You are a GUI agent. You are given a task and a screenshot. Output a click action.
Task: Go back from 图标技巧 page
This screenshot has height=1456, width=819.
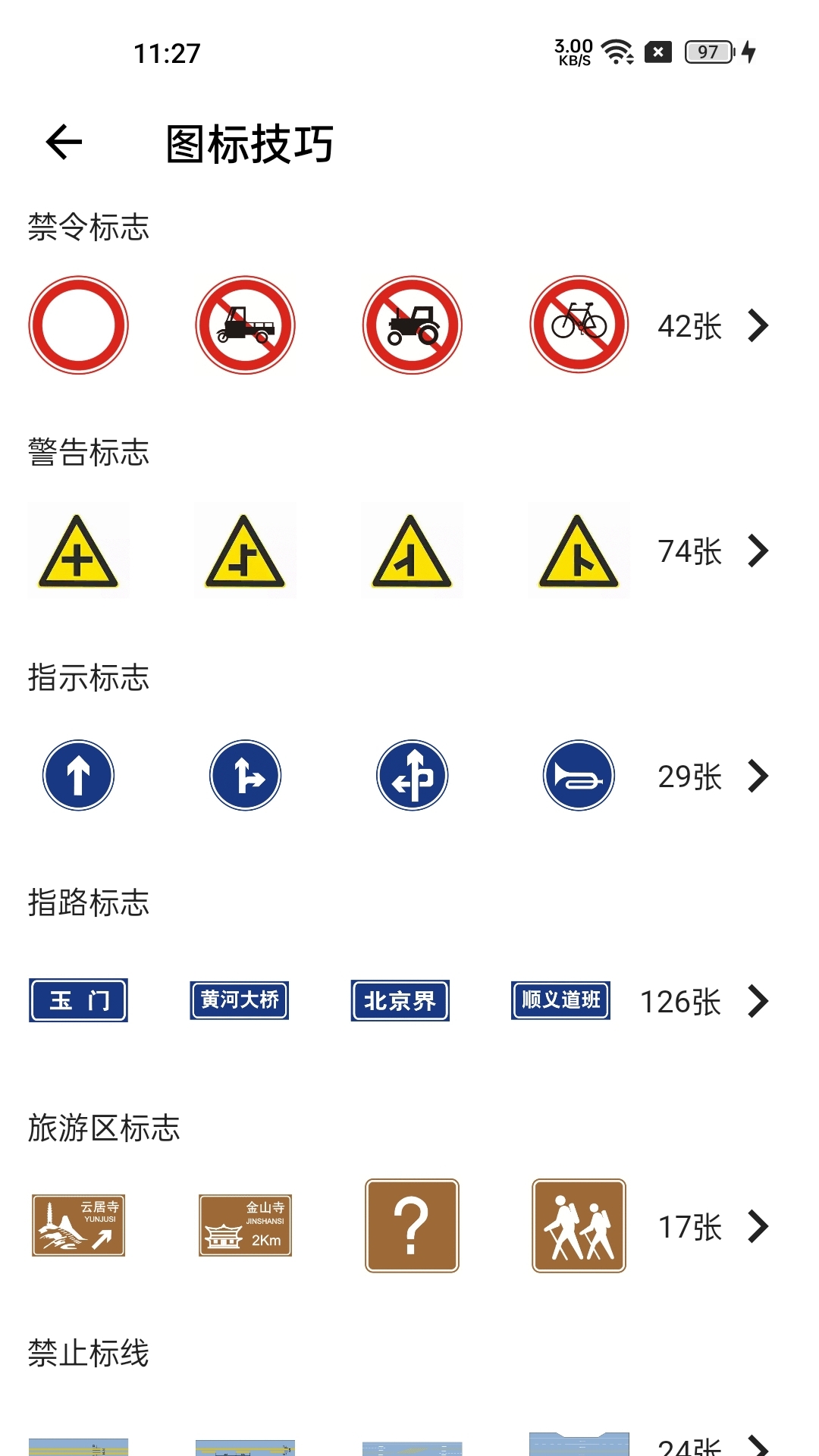point(64,142)
